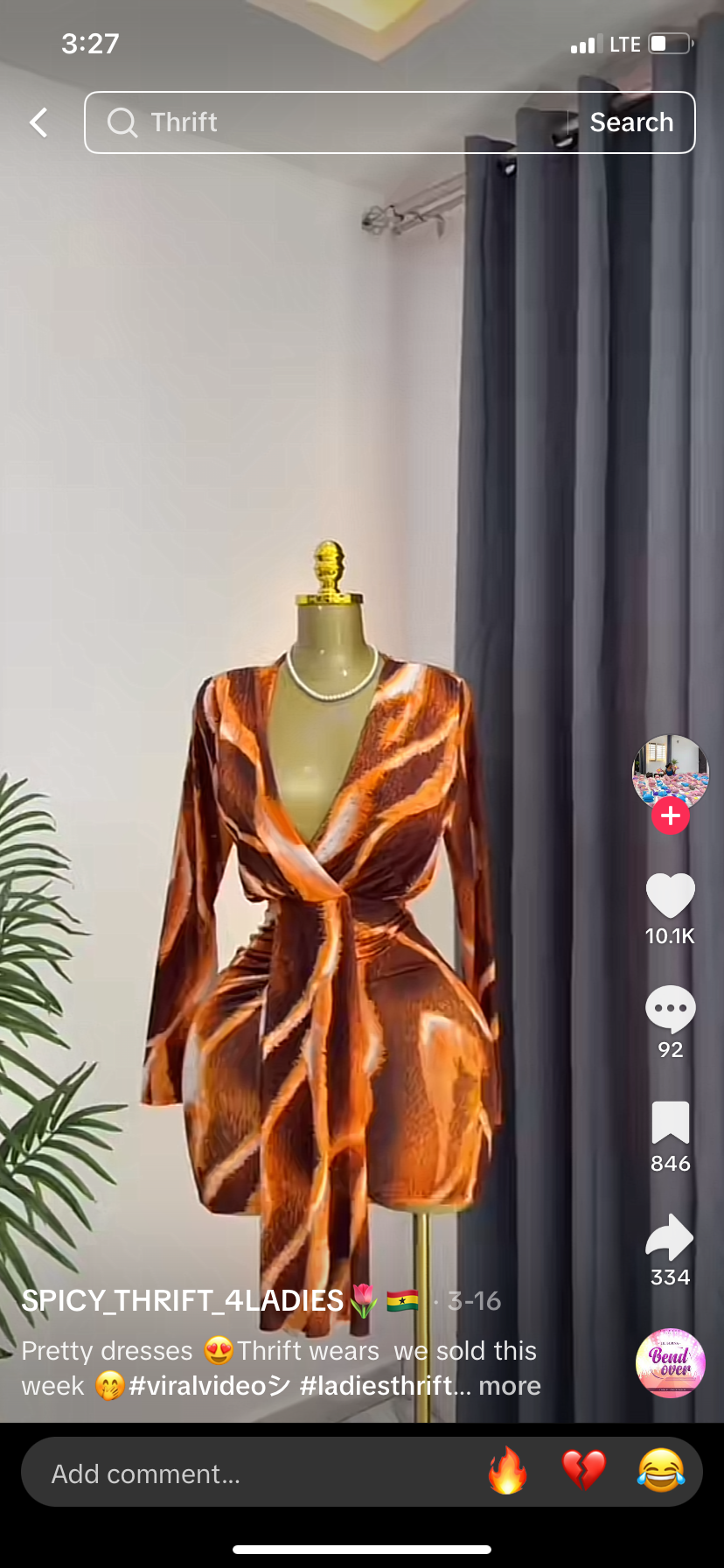The width and height of the screenshot is (724, 1568).
Task: Follow the creator with the plus badge
Action: tap(671, 815)
